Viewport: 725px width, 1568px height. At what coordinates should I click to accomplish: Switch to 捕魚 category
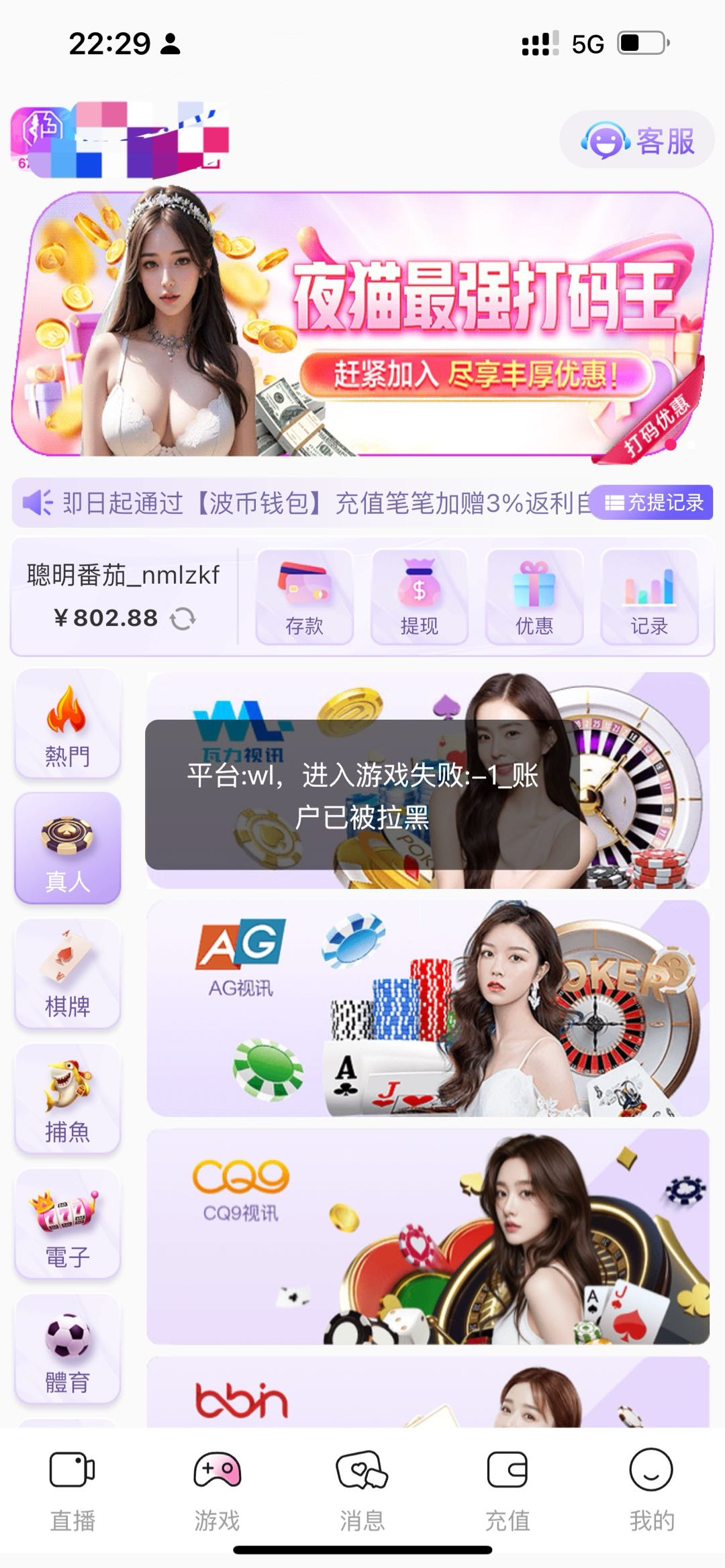coord(68,1100)
